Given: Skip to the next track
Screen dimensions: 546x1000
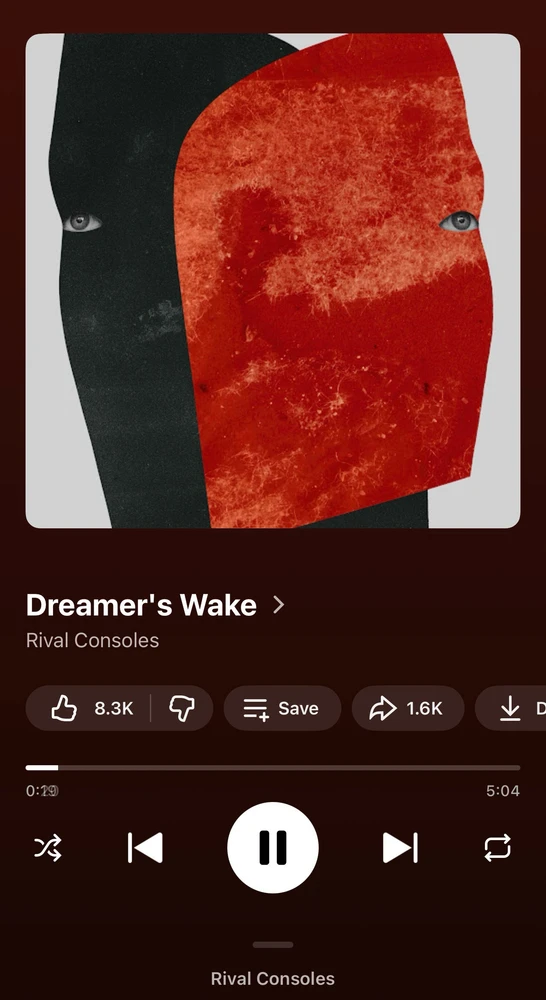Looking at the screenshot, I should 400,848.
